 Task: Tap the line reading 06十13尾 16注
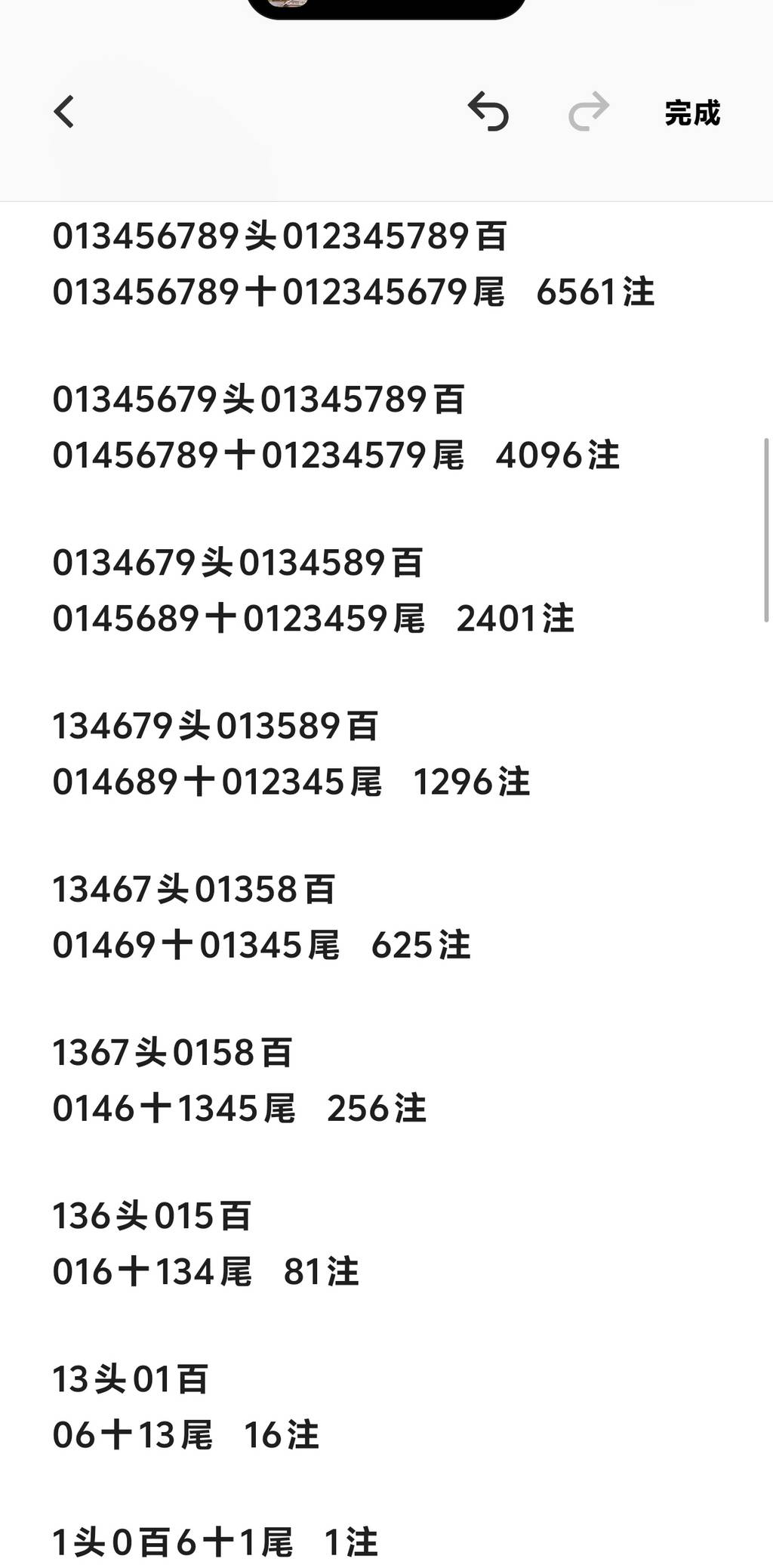[x=186, y=1433]
